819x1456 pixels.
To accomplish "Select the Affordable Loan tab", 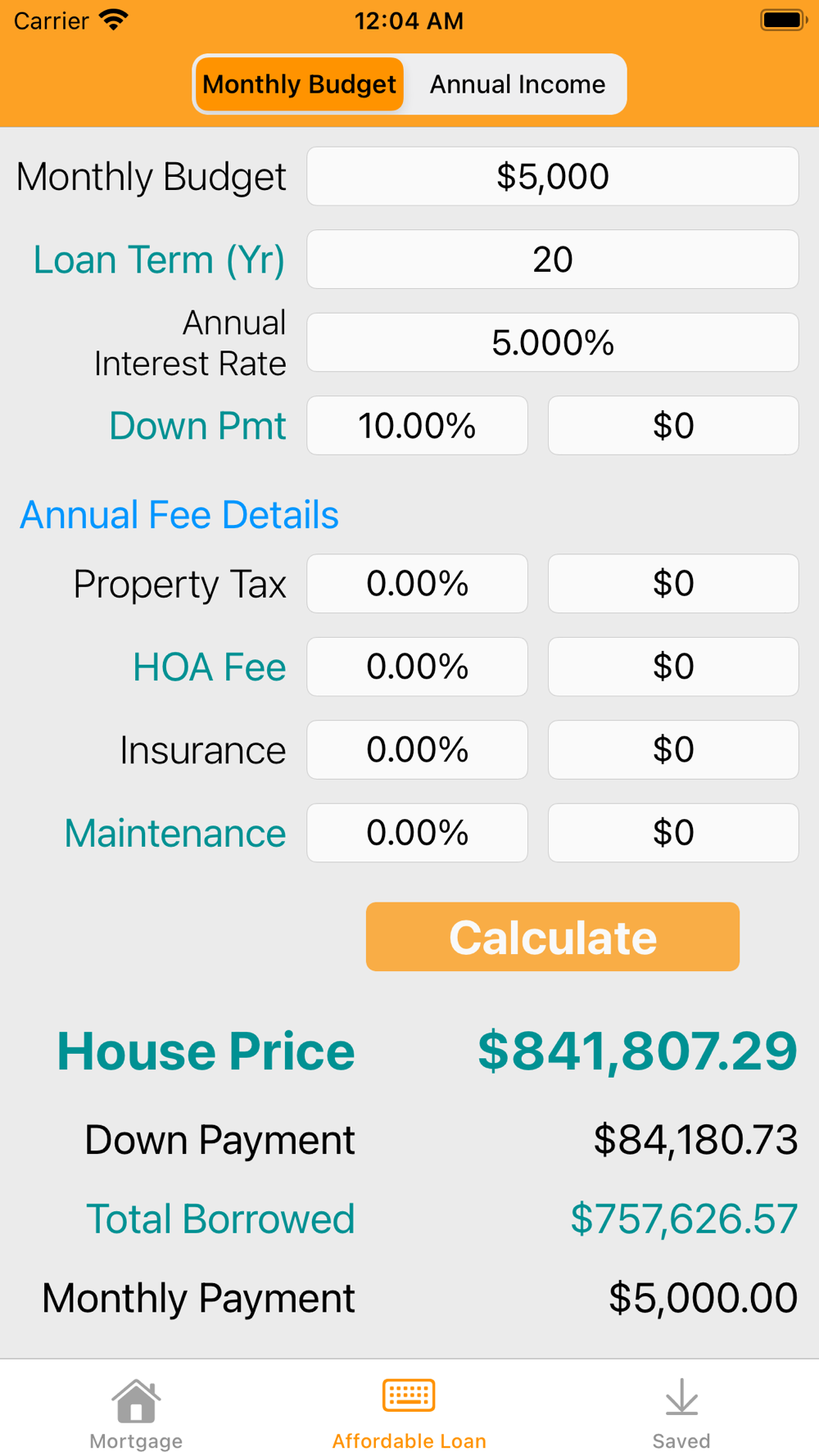I will click(x=409, y=1414).
